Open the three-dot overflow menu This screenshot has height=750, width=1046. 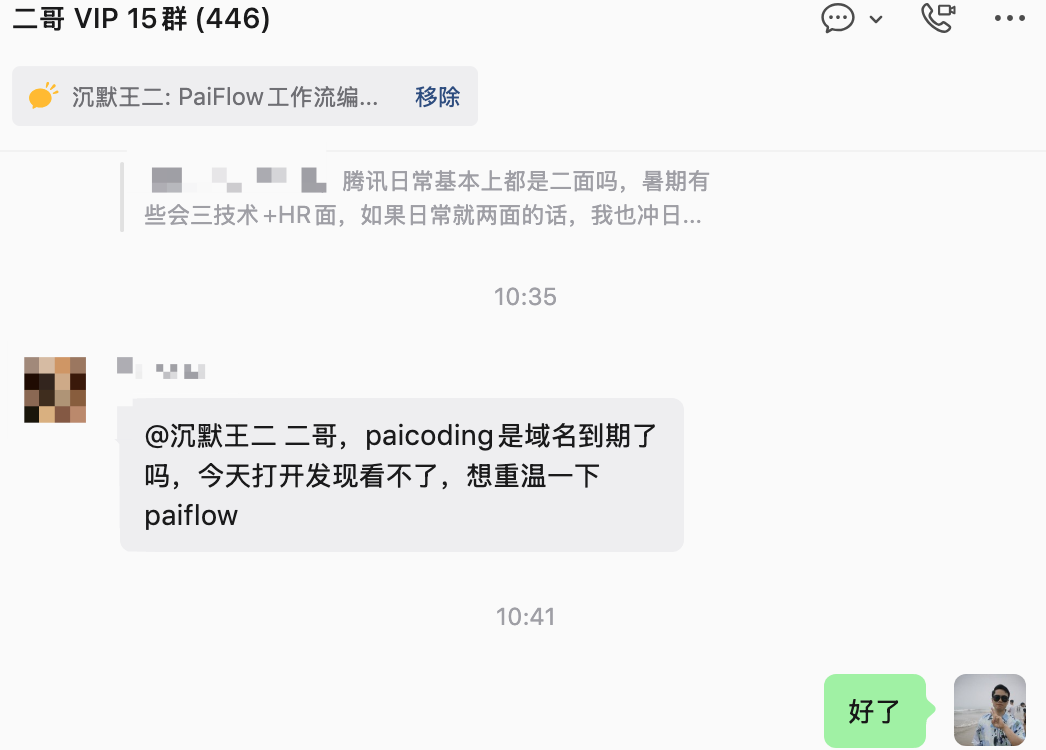1009,19
